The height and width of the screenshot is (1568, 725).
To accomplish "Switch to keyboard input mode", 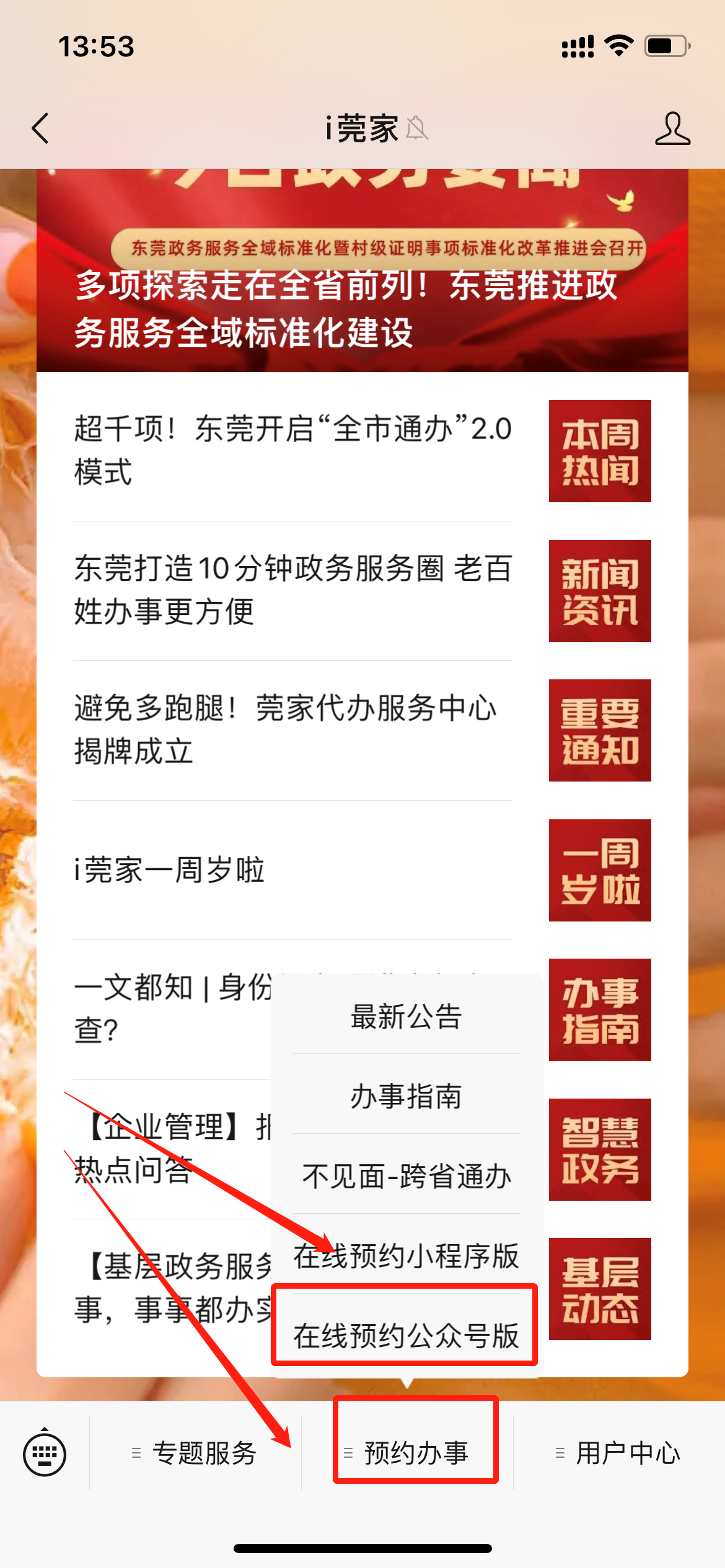I will [x=45, y=1453].
